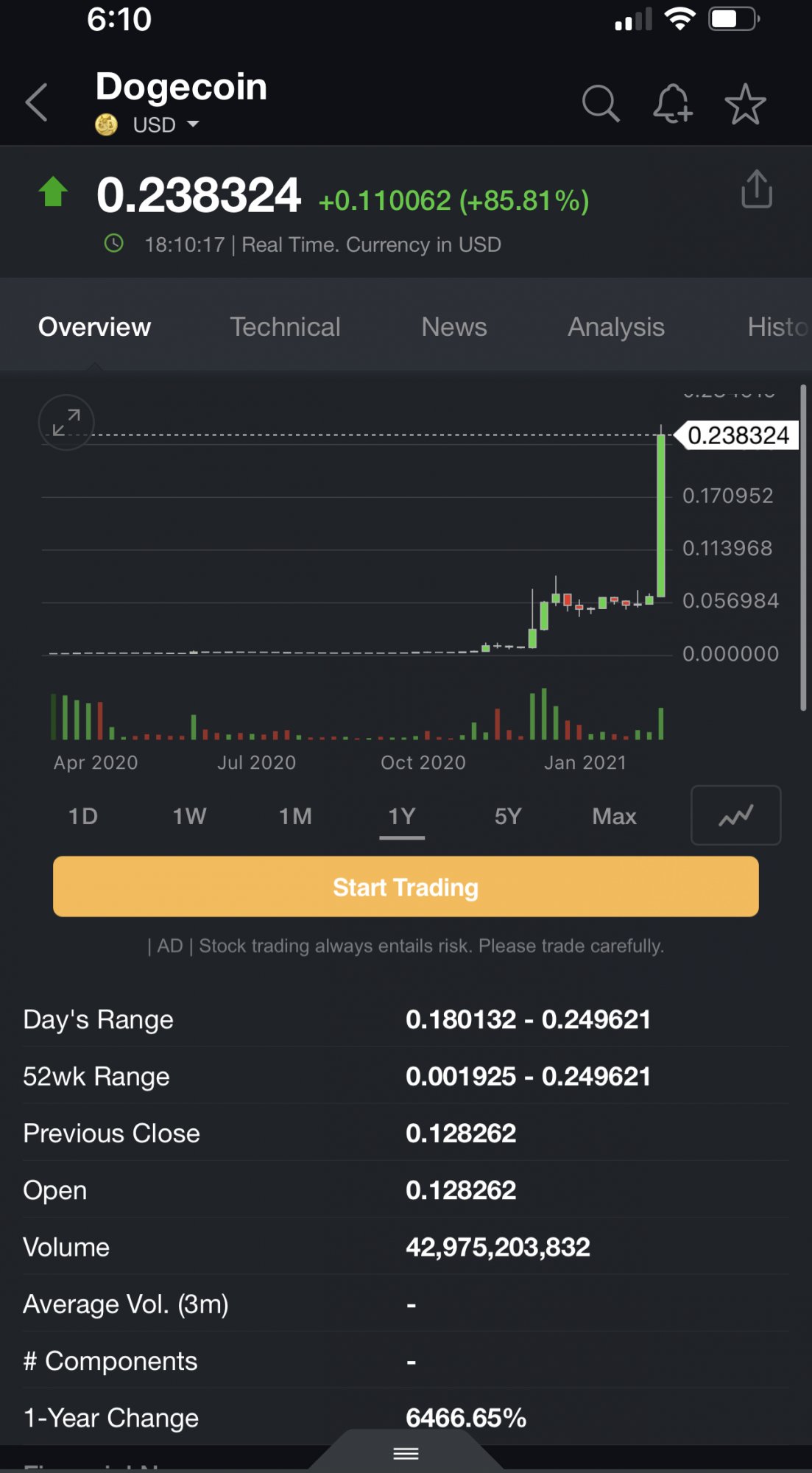Screen dimensions: 812x1473
Task: Open the USD currency dropdown
Action: (166, 125)
